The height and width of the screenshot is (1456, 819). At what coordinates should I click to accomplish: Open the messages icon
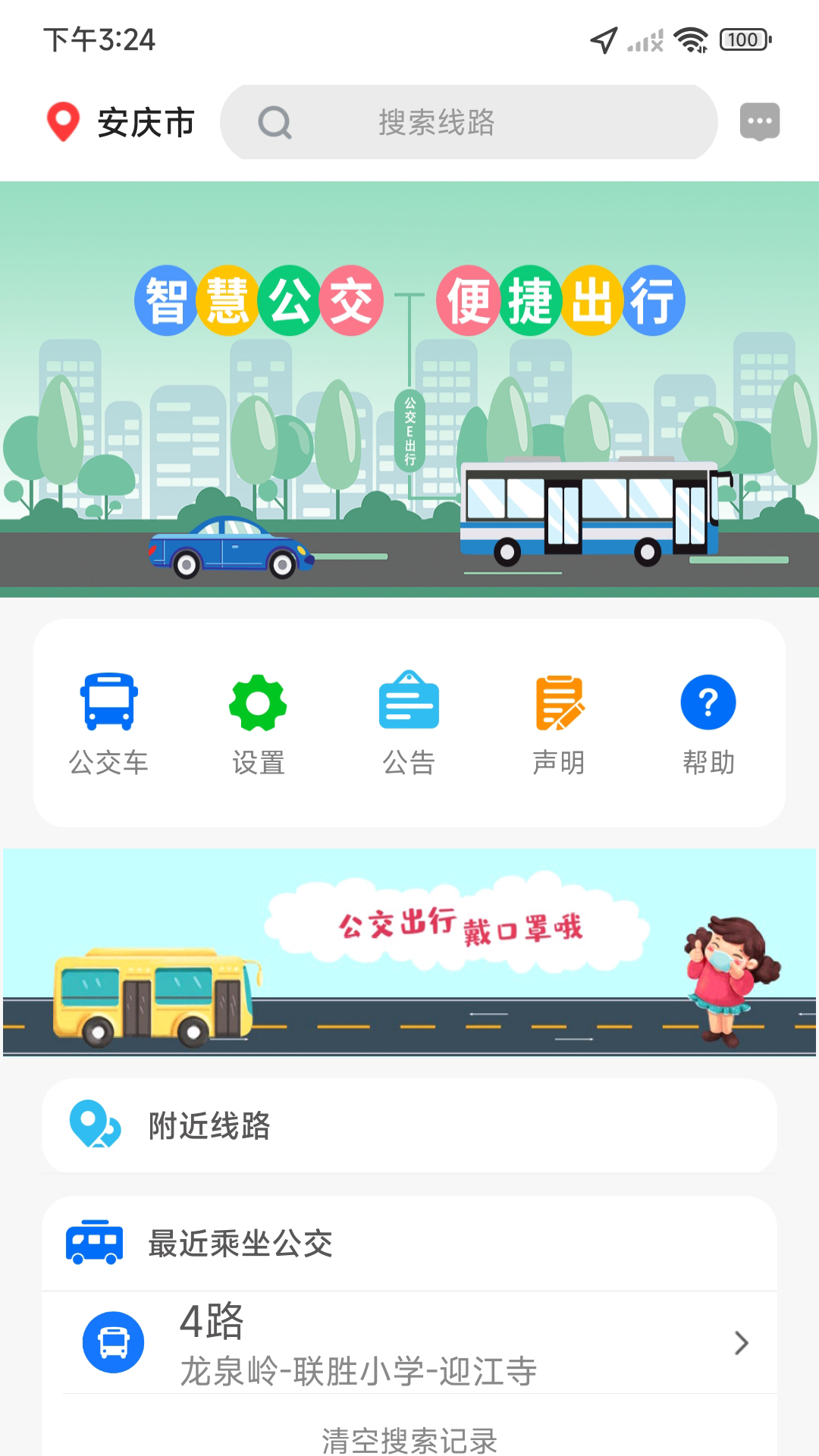click(x=759, y=121)
